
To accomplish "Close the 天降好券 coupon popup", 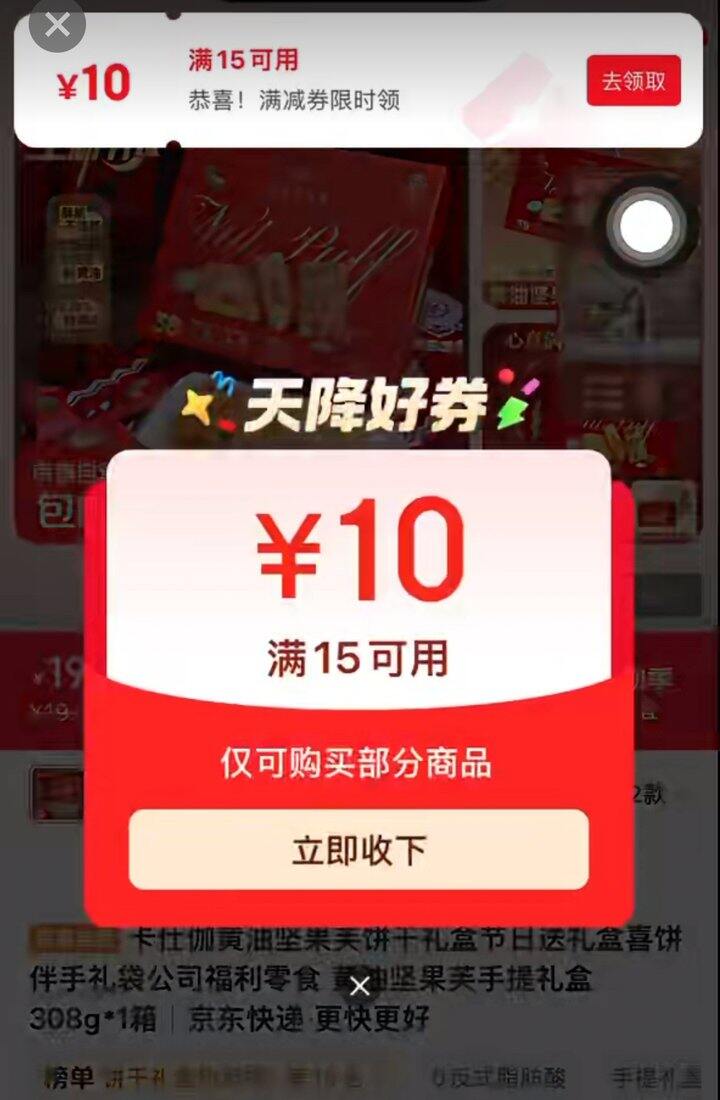I will click(360, 987).
